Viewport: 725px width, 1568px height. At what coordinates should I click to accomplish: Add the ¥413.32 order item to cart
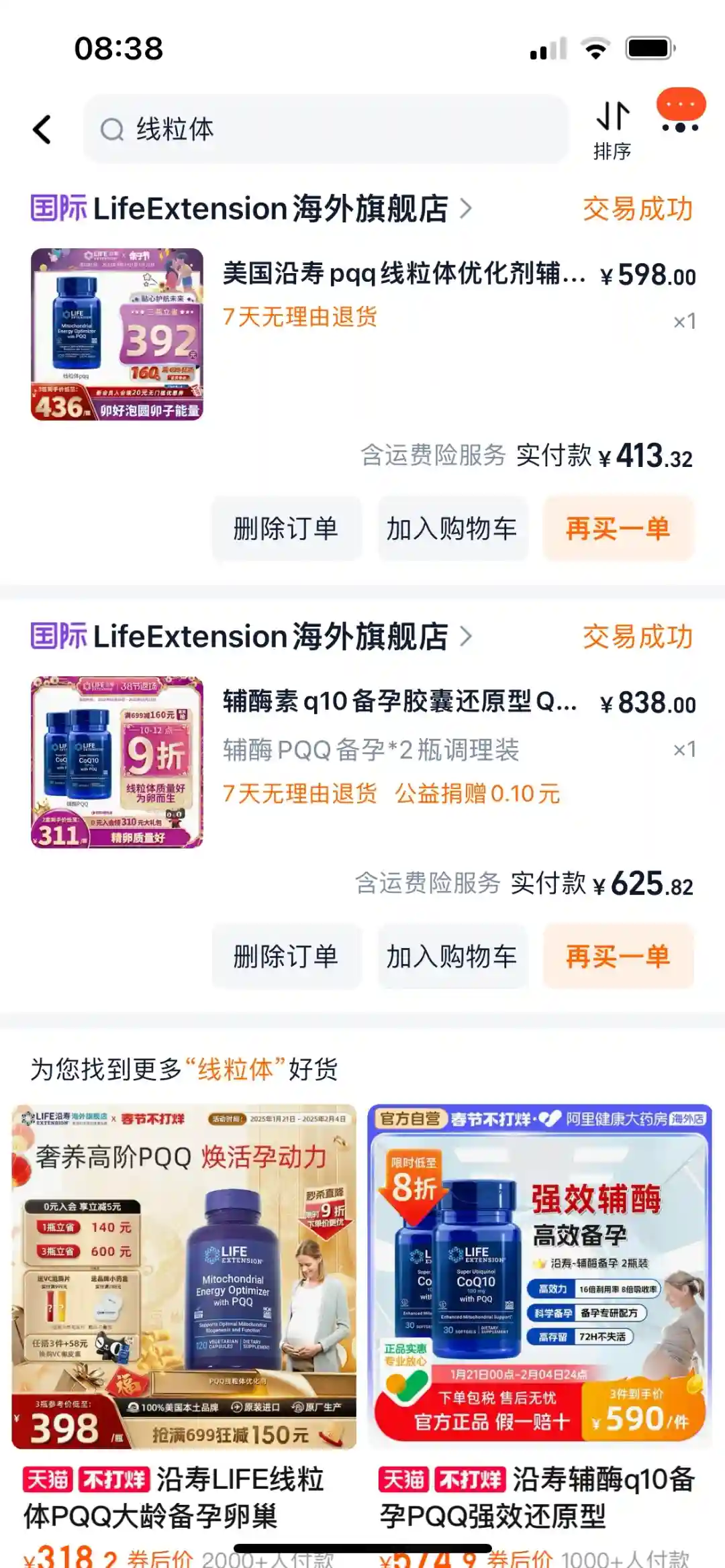[x=452, y=529]
